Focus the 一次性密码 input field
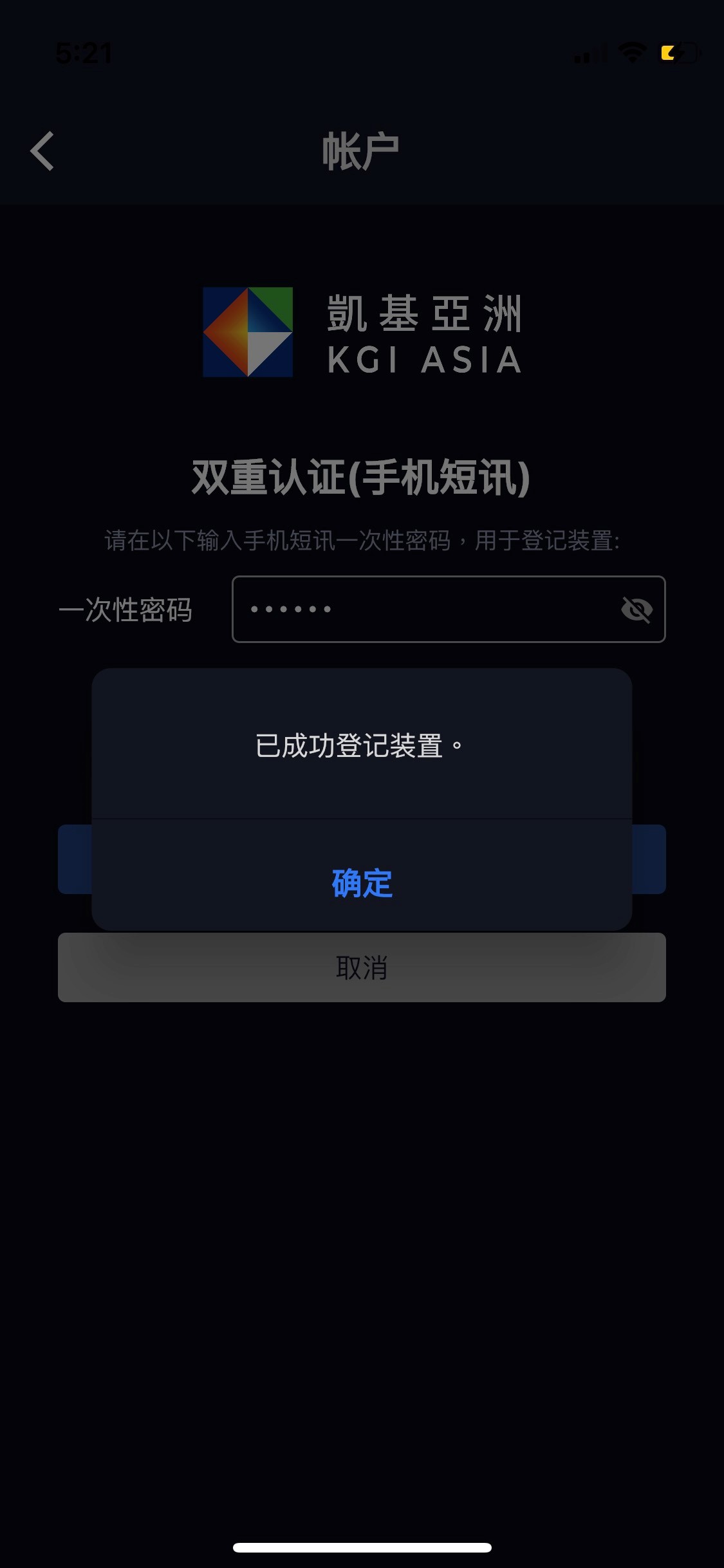This screenshot has width=724, height=1568. [425, 610]
